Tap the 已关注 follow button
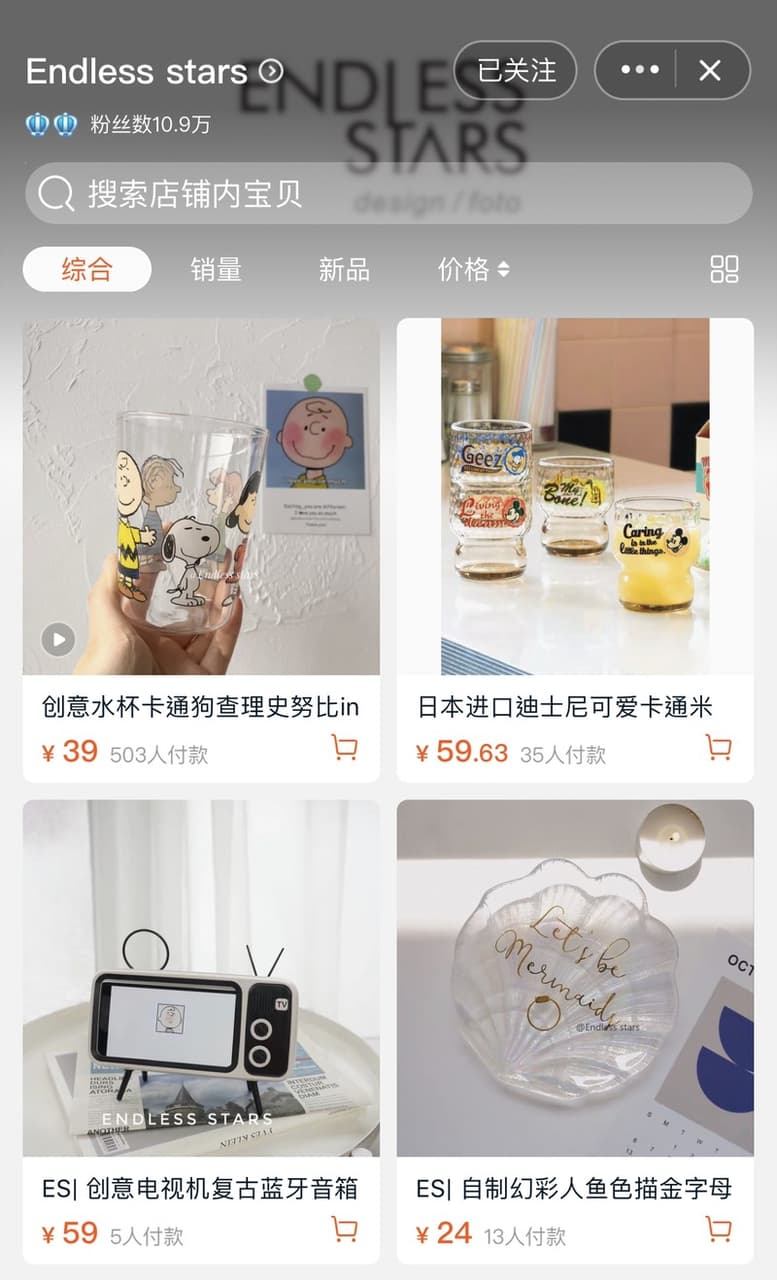 516,70
